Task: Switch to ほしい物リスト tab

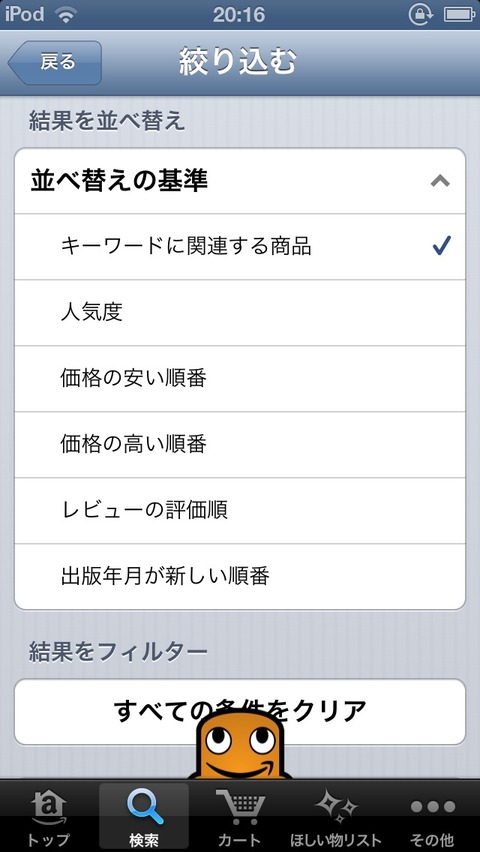Action: 335,817
